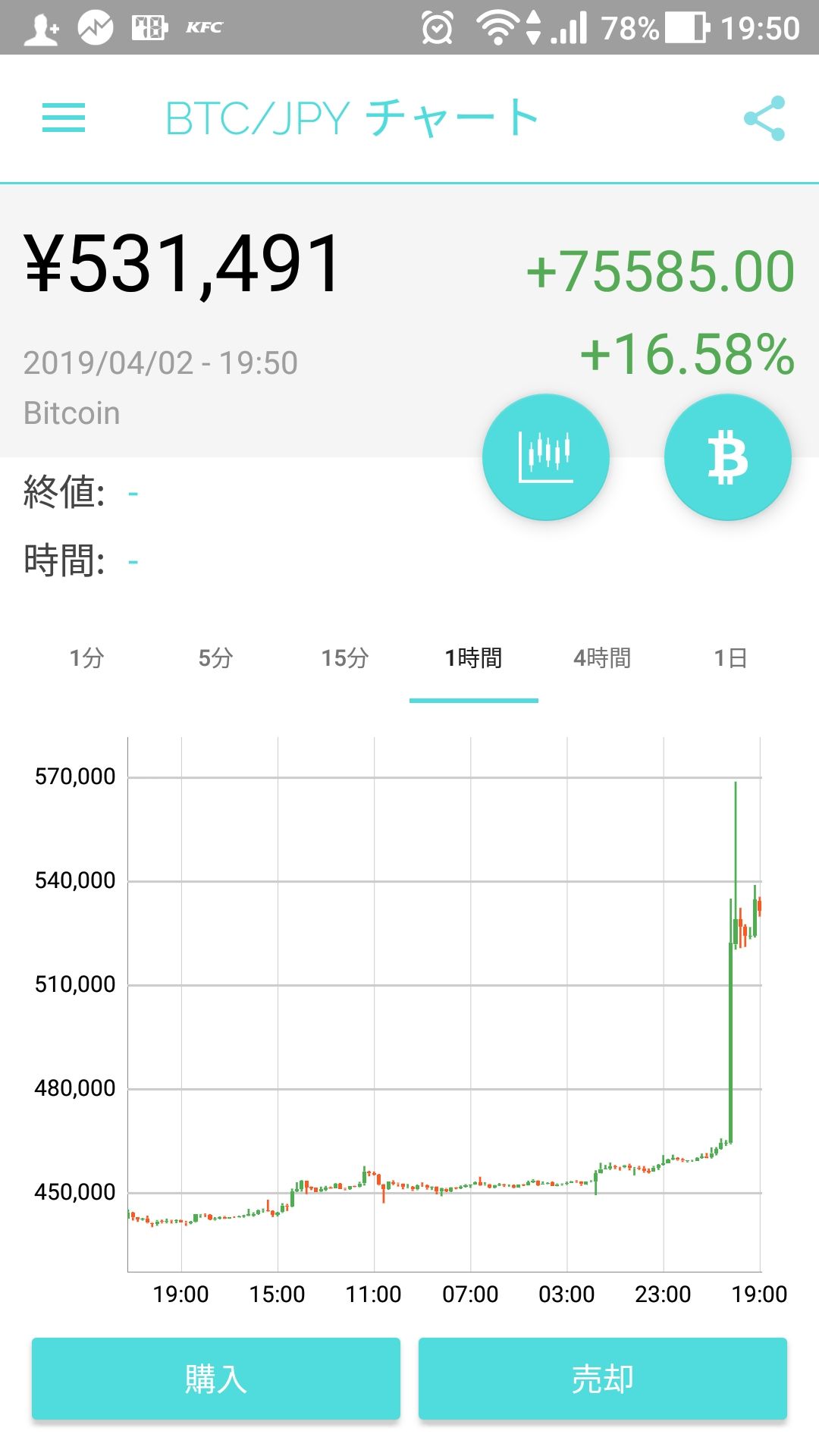Image resolution: width=819 pixels, height=1456 pixels.
Task: Share the BTC/JPY chart
Action: tap(764, 118)
